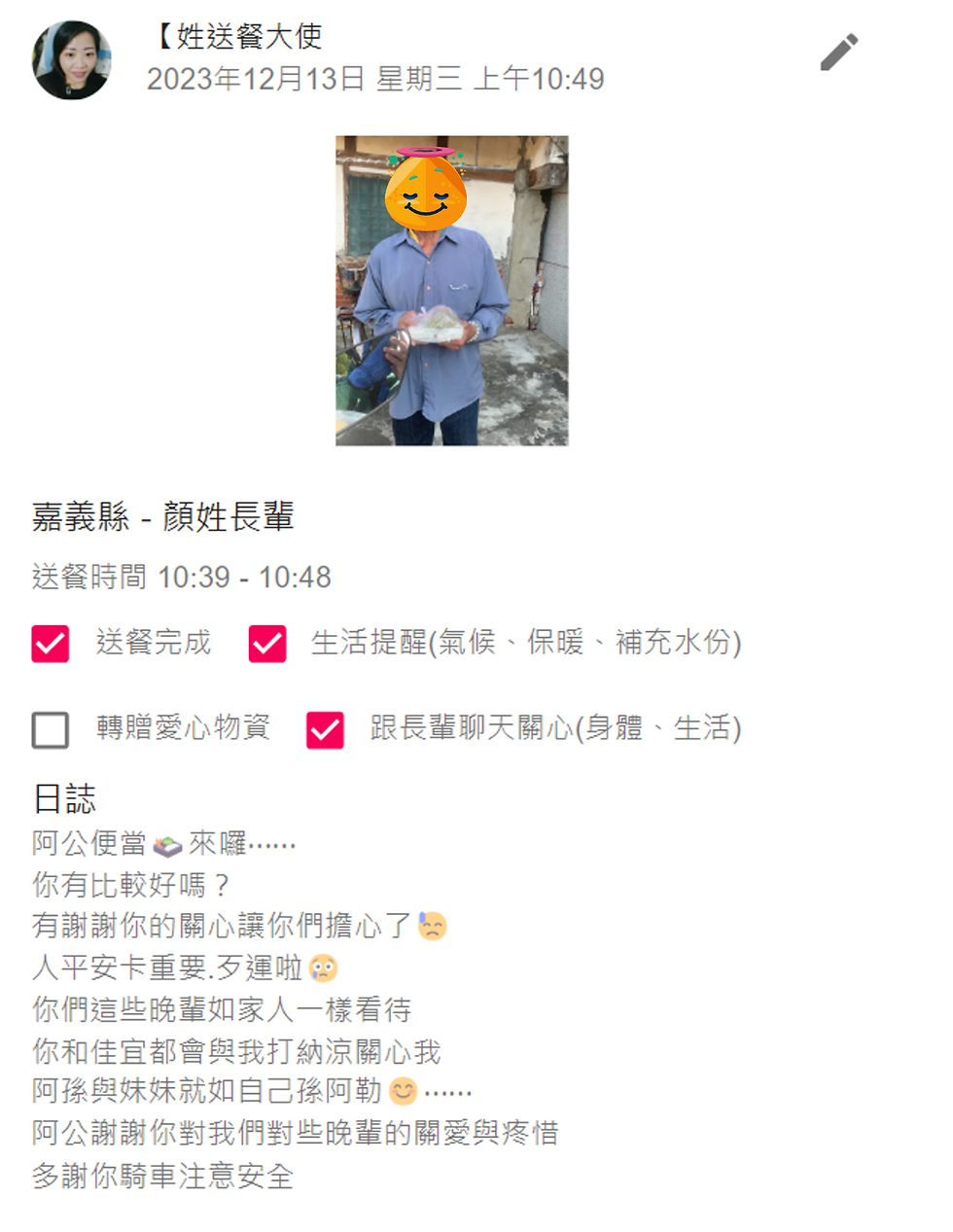Uncheck the 送餐完成 checkbox
This screenshot has height=1232, width=953.
tap(51, 644)
